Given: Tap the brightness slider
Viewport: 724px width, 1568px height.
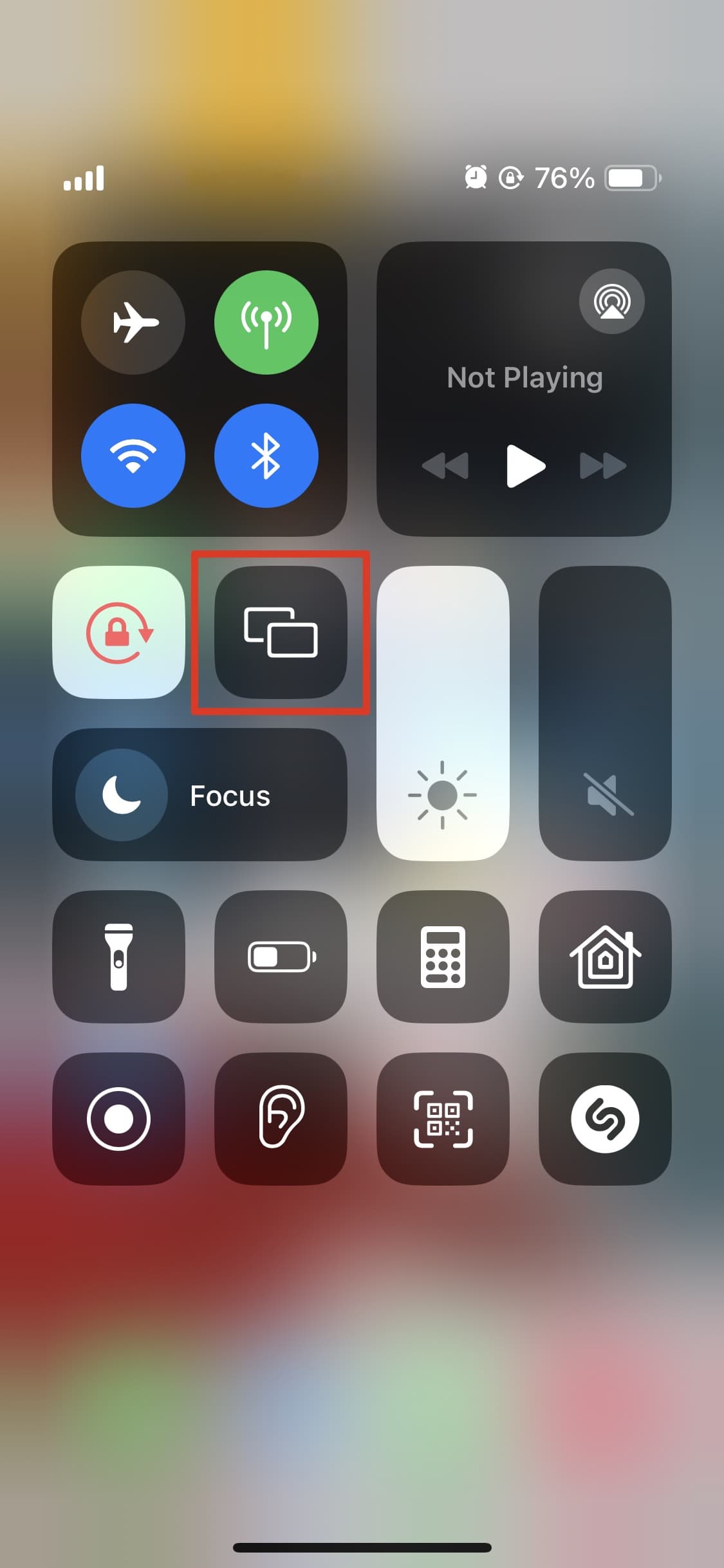Looking at the screenshot, I should (443, 713).
